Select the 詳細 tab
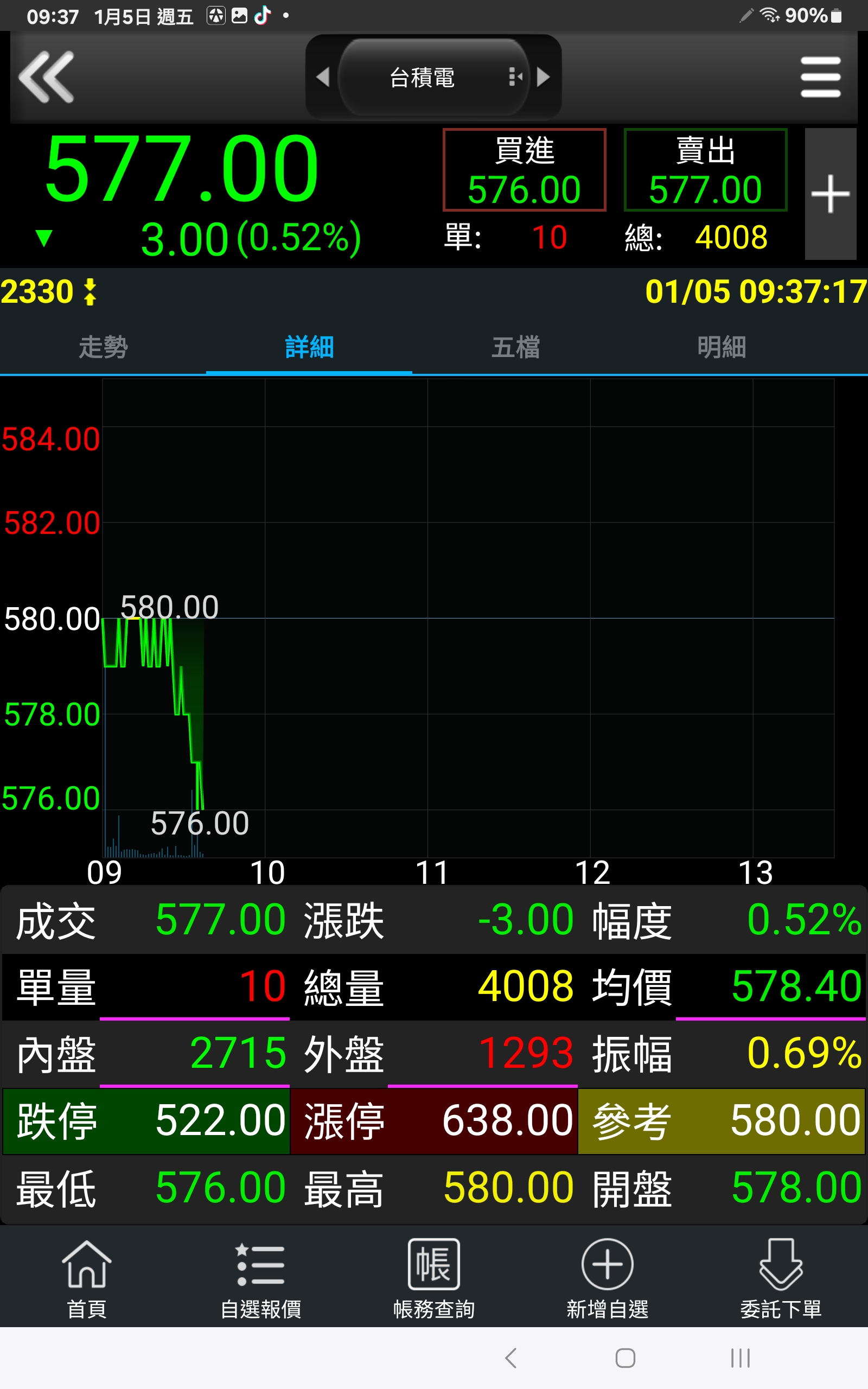Viewport: 868px width, 1389px height. tap(309, 348)
